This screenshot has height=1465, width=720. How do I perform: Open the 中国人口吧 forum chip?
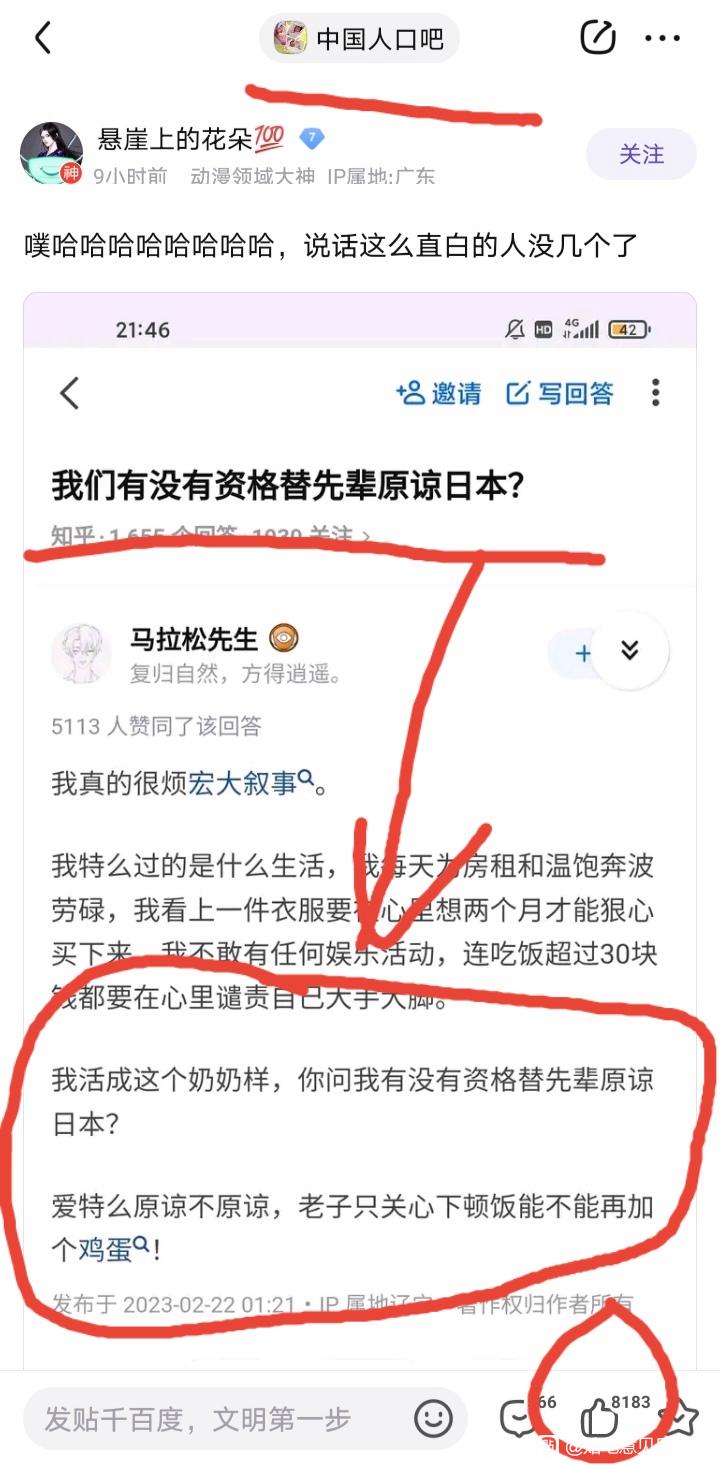click(x=359, y=38)
